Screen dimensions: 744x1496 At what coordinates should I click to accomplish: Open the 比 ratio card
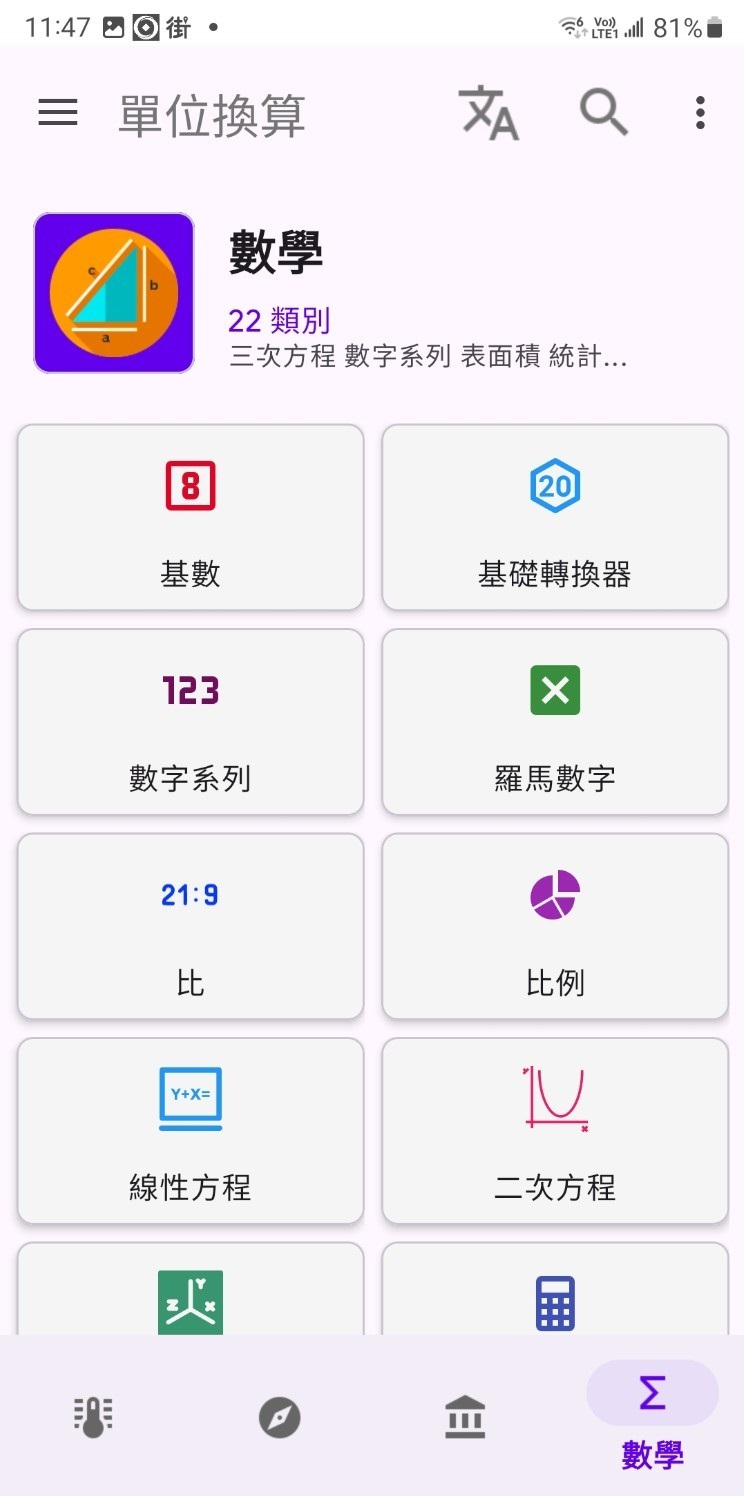(190, 926)
